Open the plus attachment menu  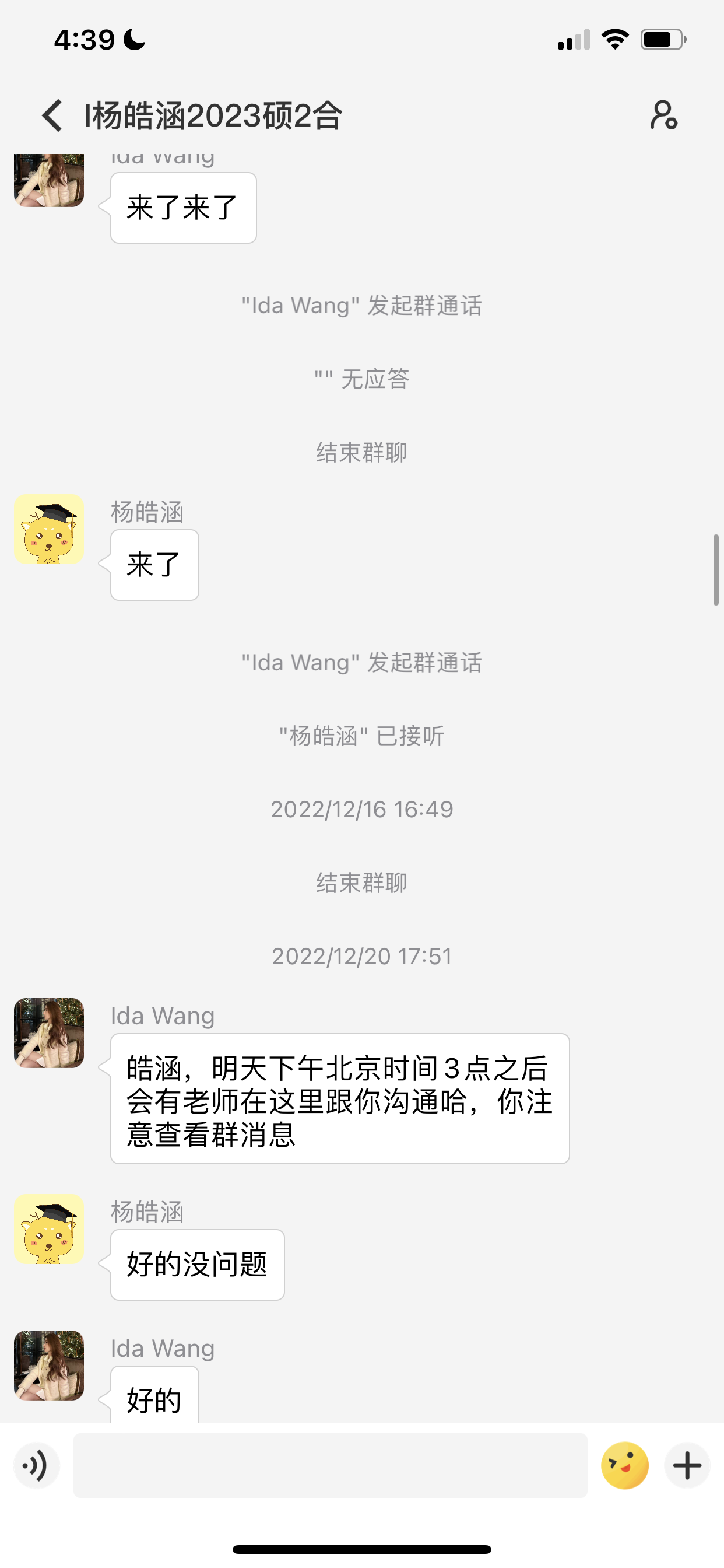point(687,1466)
